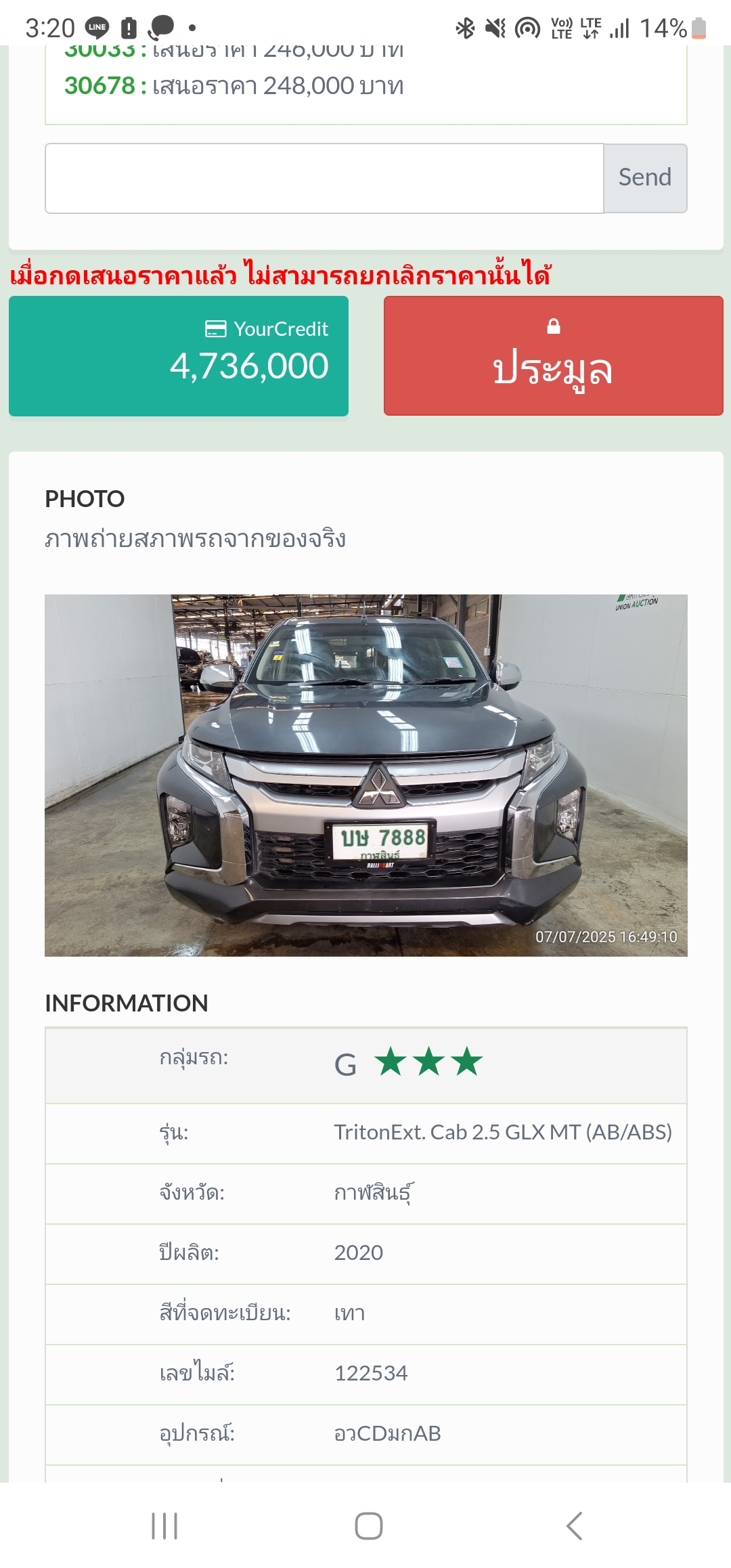The image size is (731, 1568).
Task: Open the Mitsubishi Triton car photo
Action: pyautogui.click(x=365, y=775)
